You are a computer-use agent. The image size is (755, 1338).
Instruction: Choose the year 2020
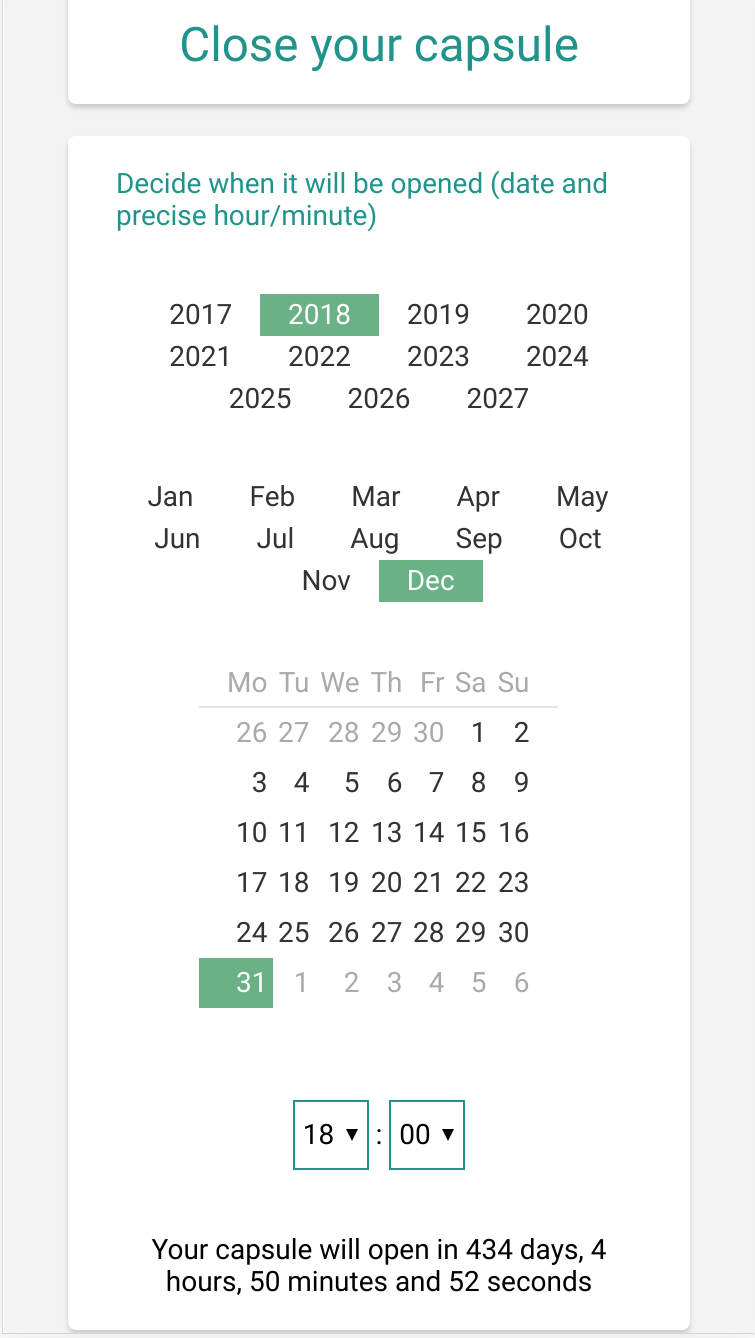pyautogui.click(x=557, y=315)
